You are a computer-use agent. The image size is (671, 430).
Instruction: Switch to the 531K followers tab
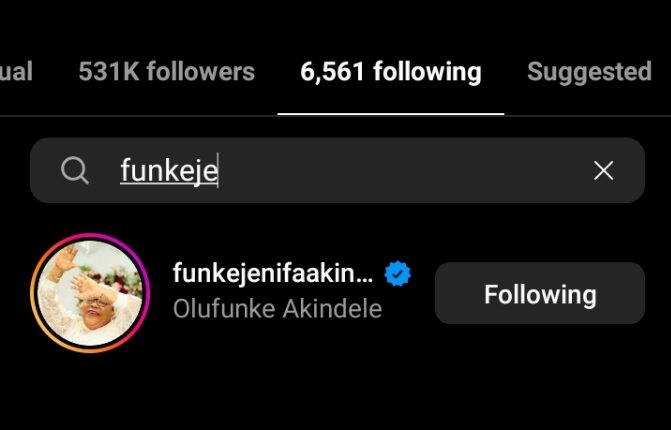click(166, 72)
